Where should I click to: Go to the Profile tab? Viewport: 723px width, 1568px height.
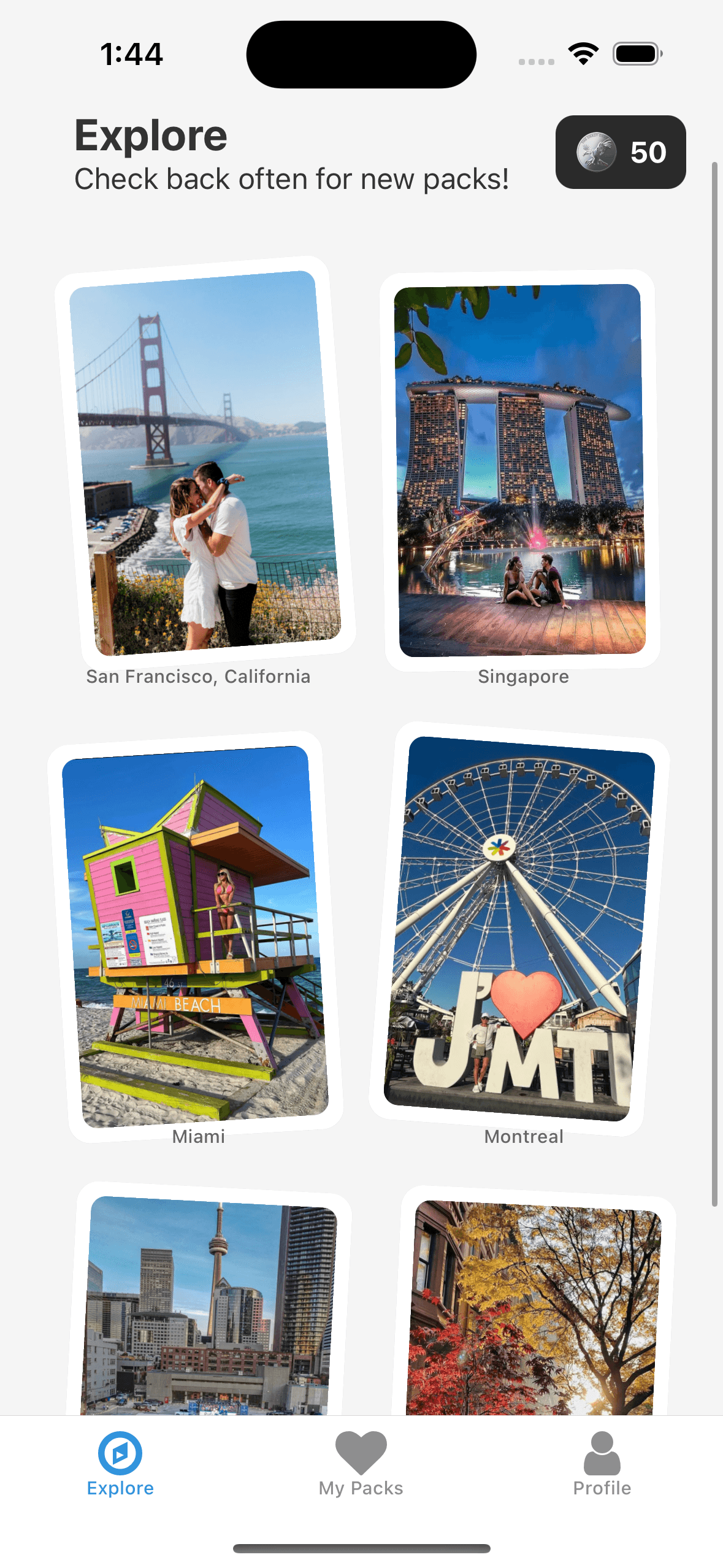[602, 1464]
